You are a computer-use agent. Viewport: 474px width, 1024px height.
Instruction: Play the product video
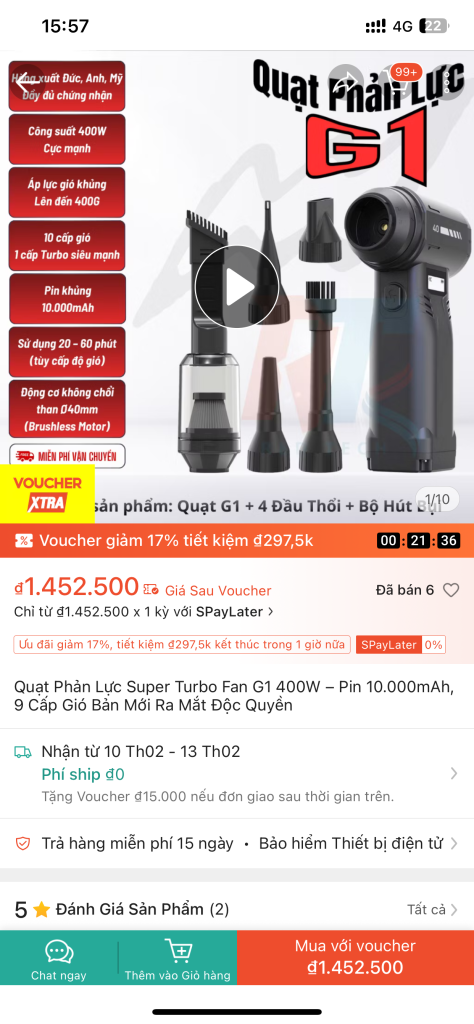coord(236,287)
